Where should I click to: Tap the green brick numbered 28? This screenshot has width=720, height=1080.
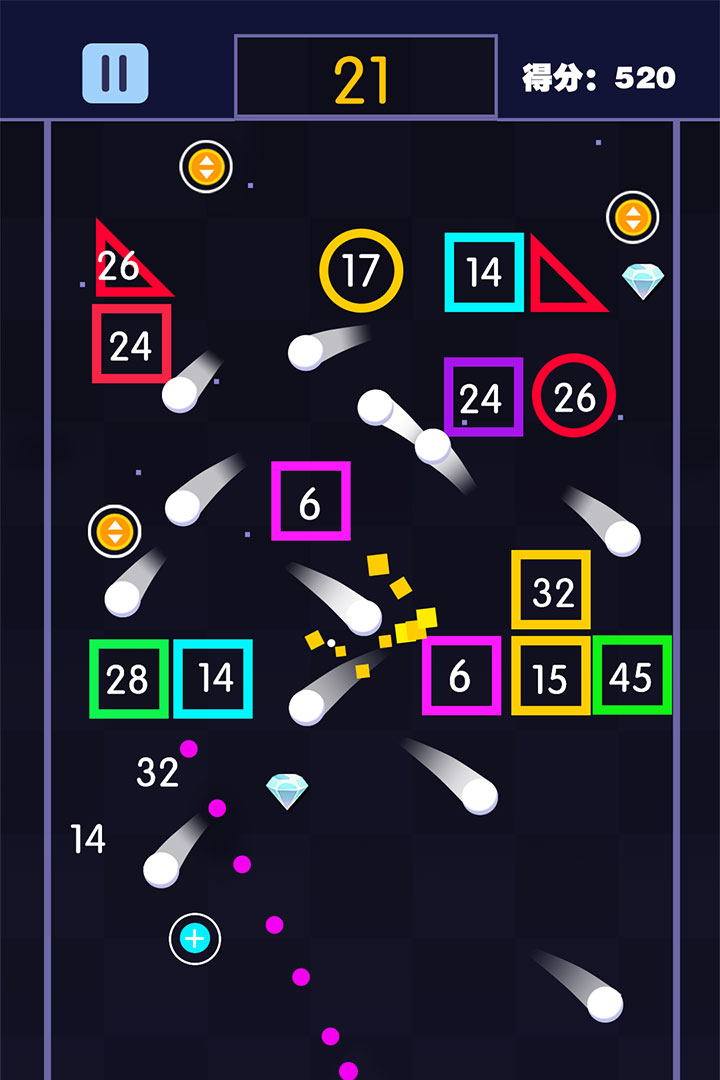(x=129, y=678)
